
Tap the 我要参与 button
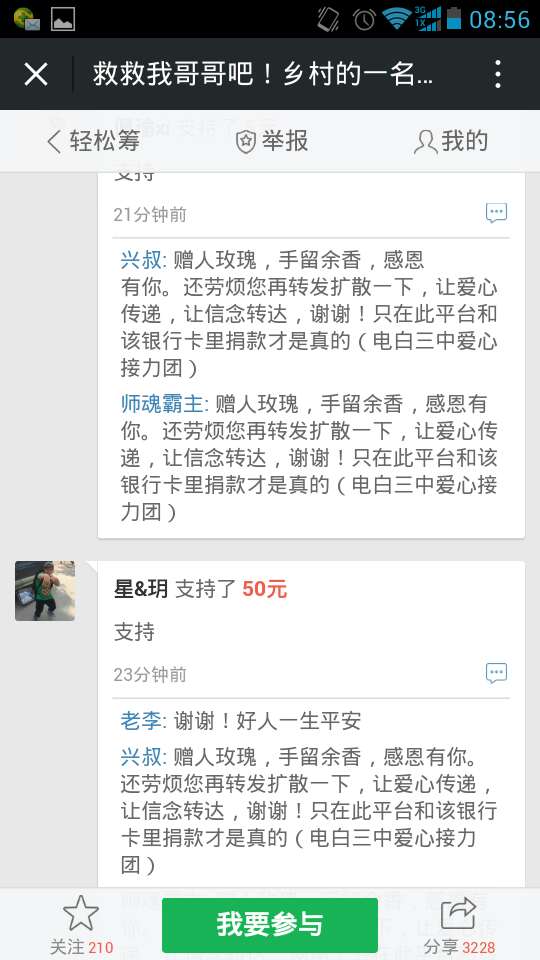[x=269, y=924]
